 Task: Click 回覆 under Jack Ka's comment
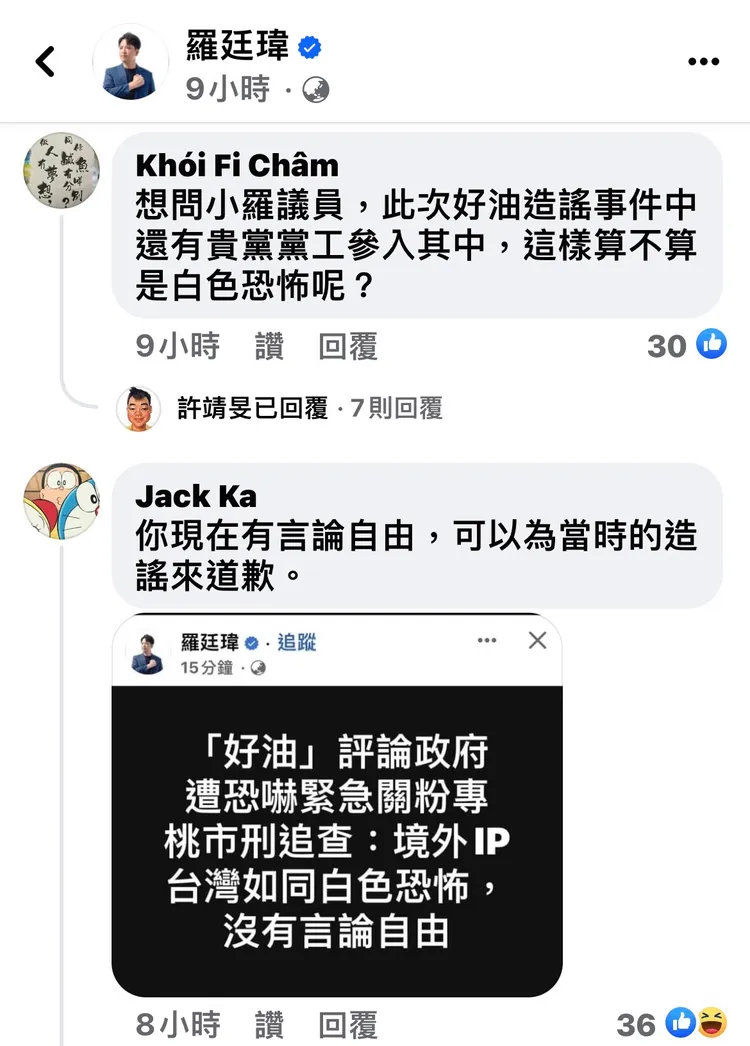348,1024
